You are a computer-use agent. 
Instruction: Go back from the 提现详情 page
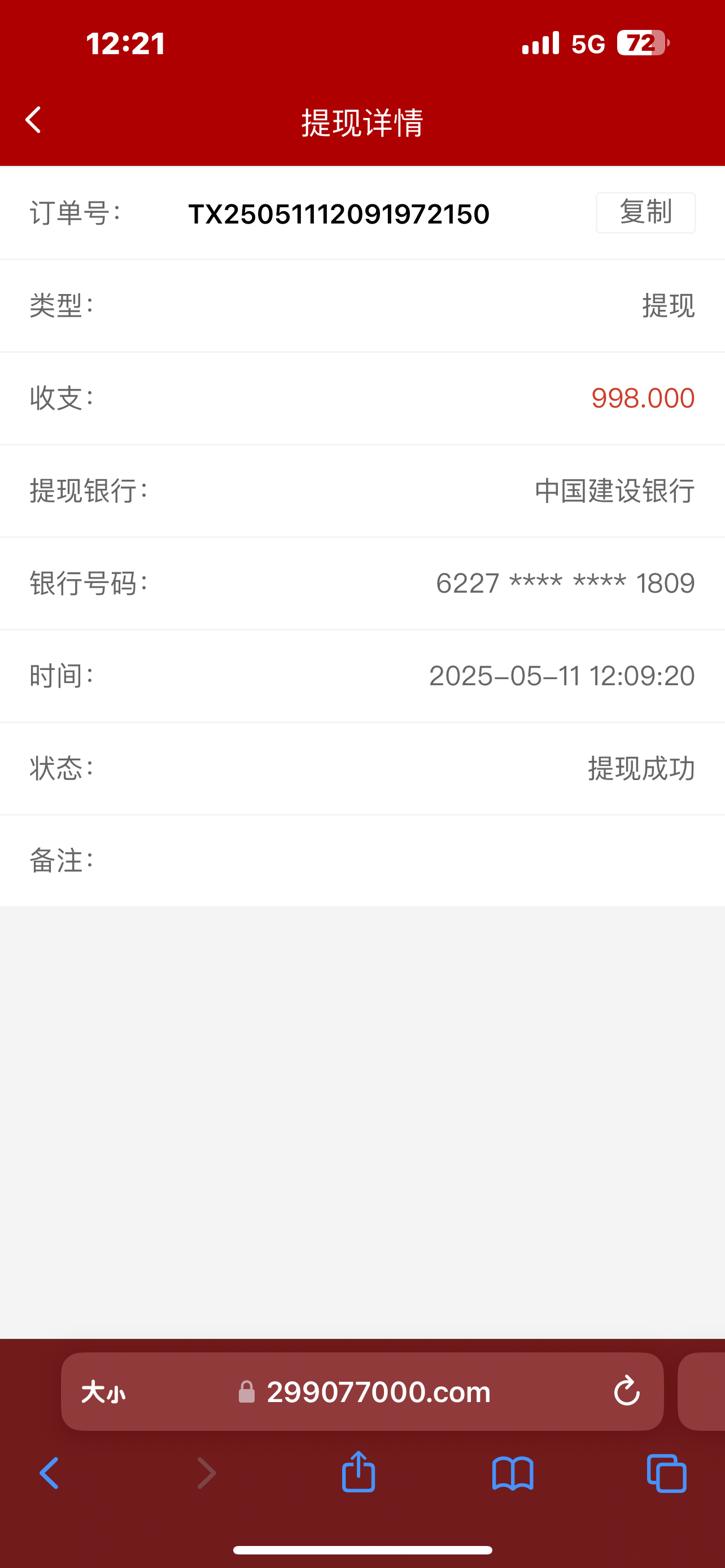click(x=33, y=120)
